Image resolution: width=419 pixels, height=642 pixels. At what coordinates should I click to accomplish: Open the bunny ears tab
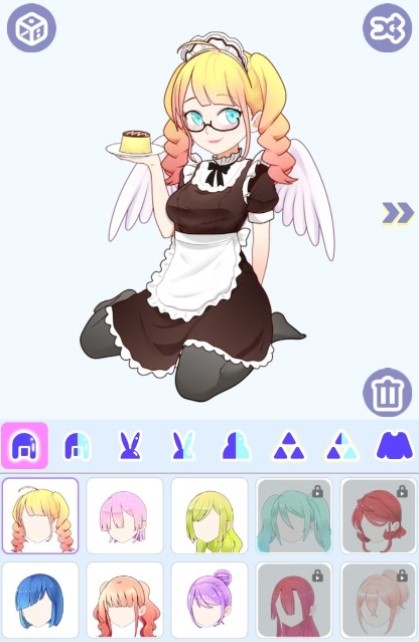[x=130, y=445]
